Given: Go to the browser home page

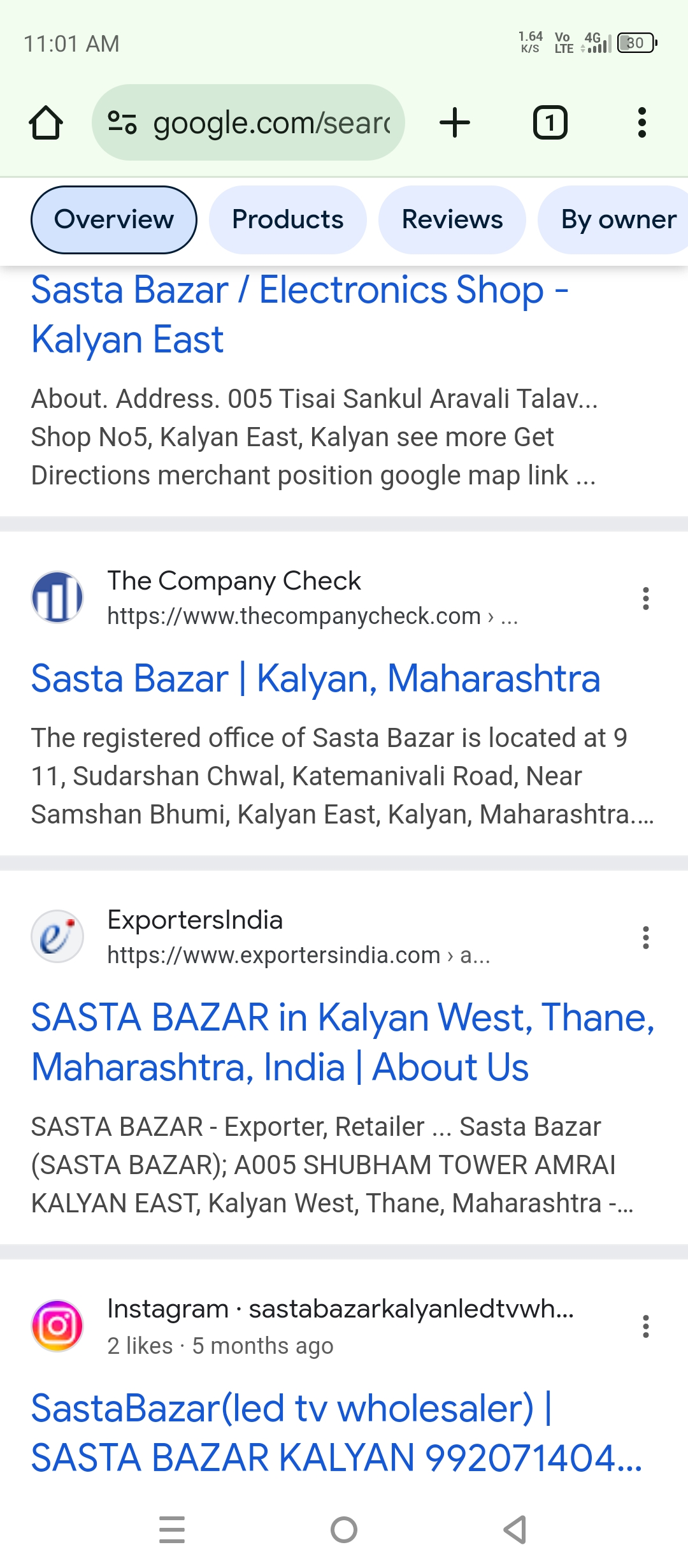Looking at the screenshot, I should point(46,122).
